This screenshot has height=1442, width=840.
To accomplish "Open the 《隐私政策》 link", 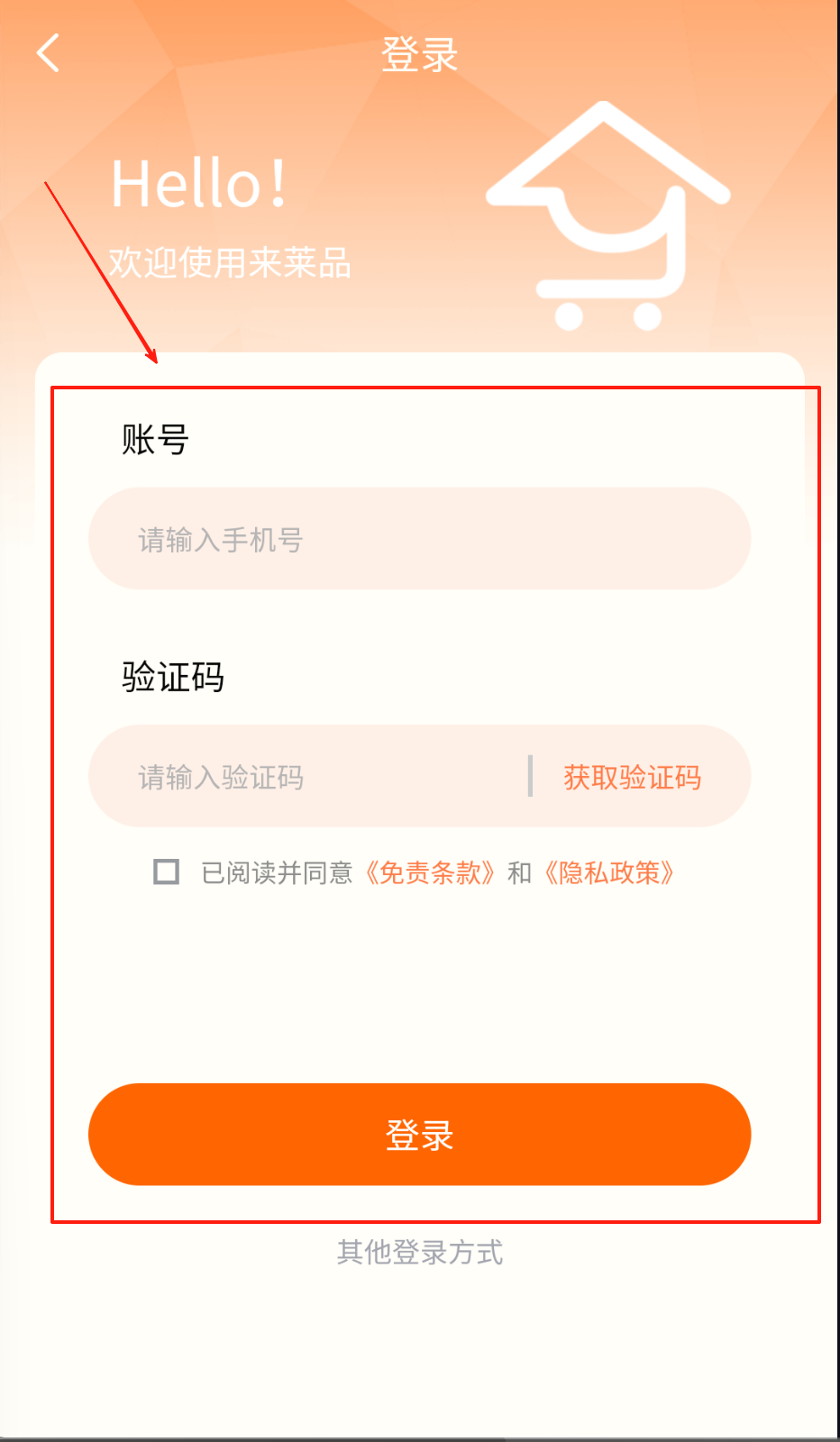I will pos(609,872).
